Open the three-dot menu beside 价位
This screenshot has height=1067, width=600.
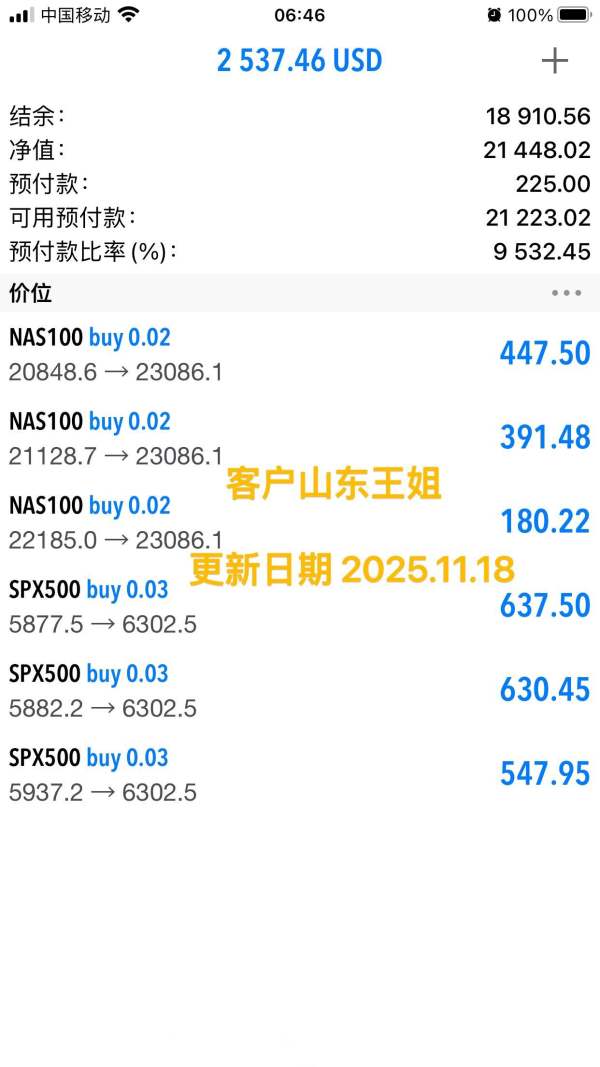point(566,293)
